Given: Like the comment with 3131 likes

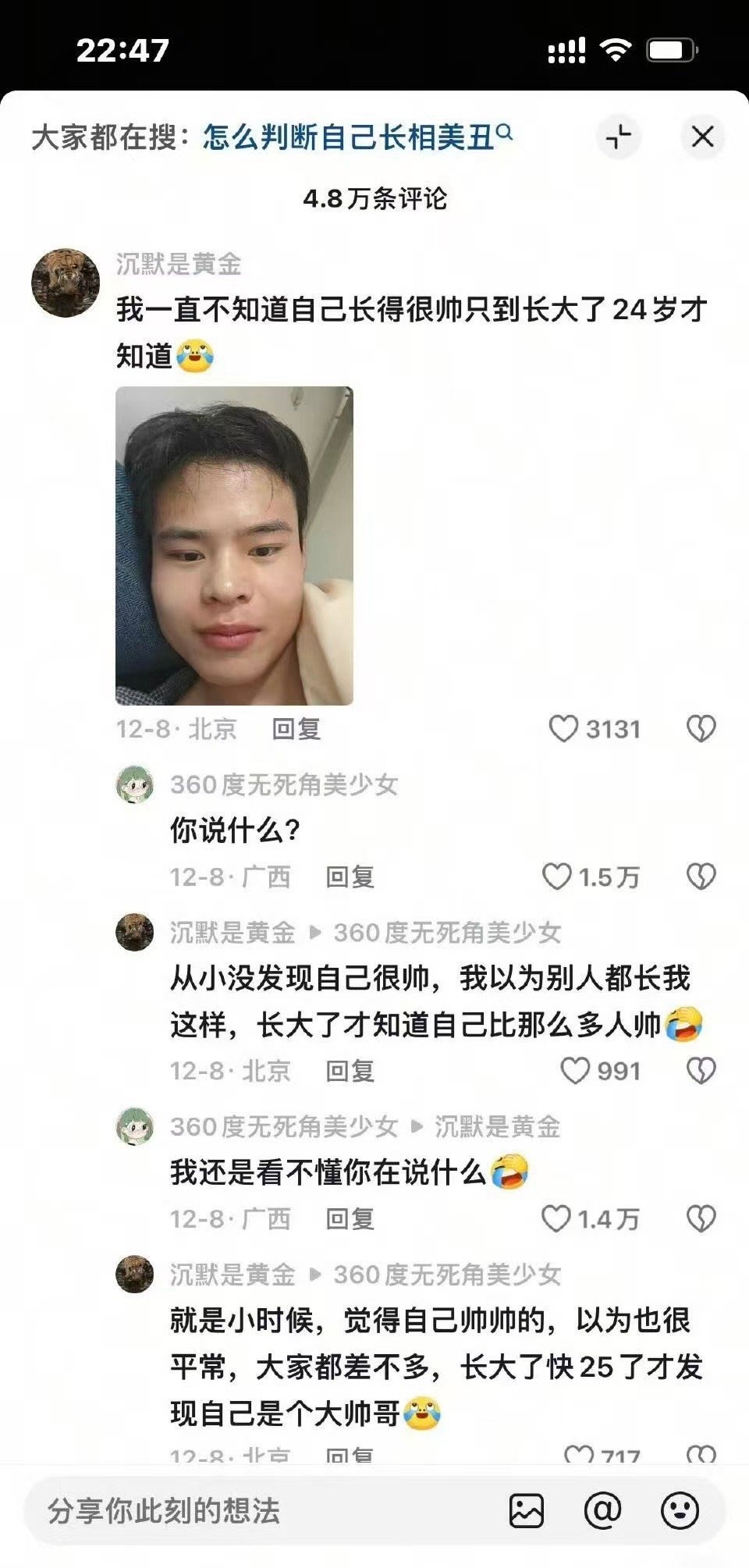Looking at the screenshot, I should (x=564, y=729).
